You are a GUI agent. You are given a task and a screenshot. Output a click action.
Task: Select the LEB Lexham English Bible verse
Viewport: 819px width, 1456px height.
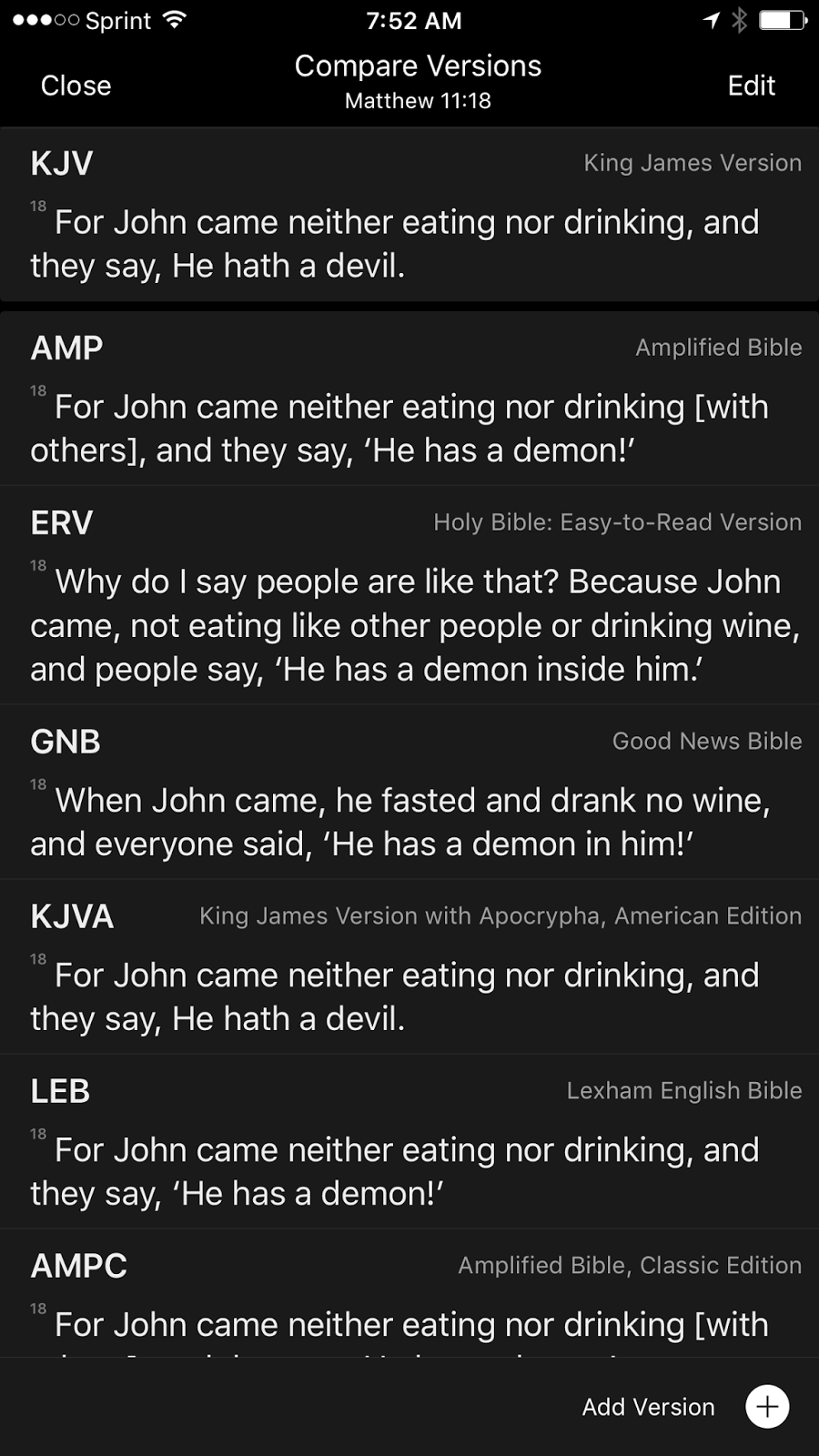pos(409,1141)
